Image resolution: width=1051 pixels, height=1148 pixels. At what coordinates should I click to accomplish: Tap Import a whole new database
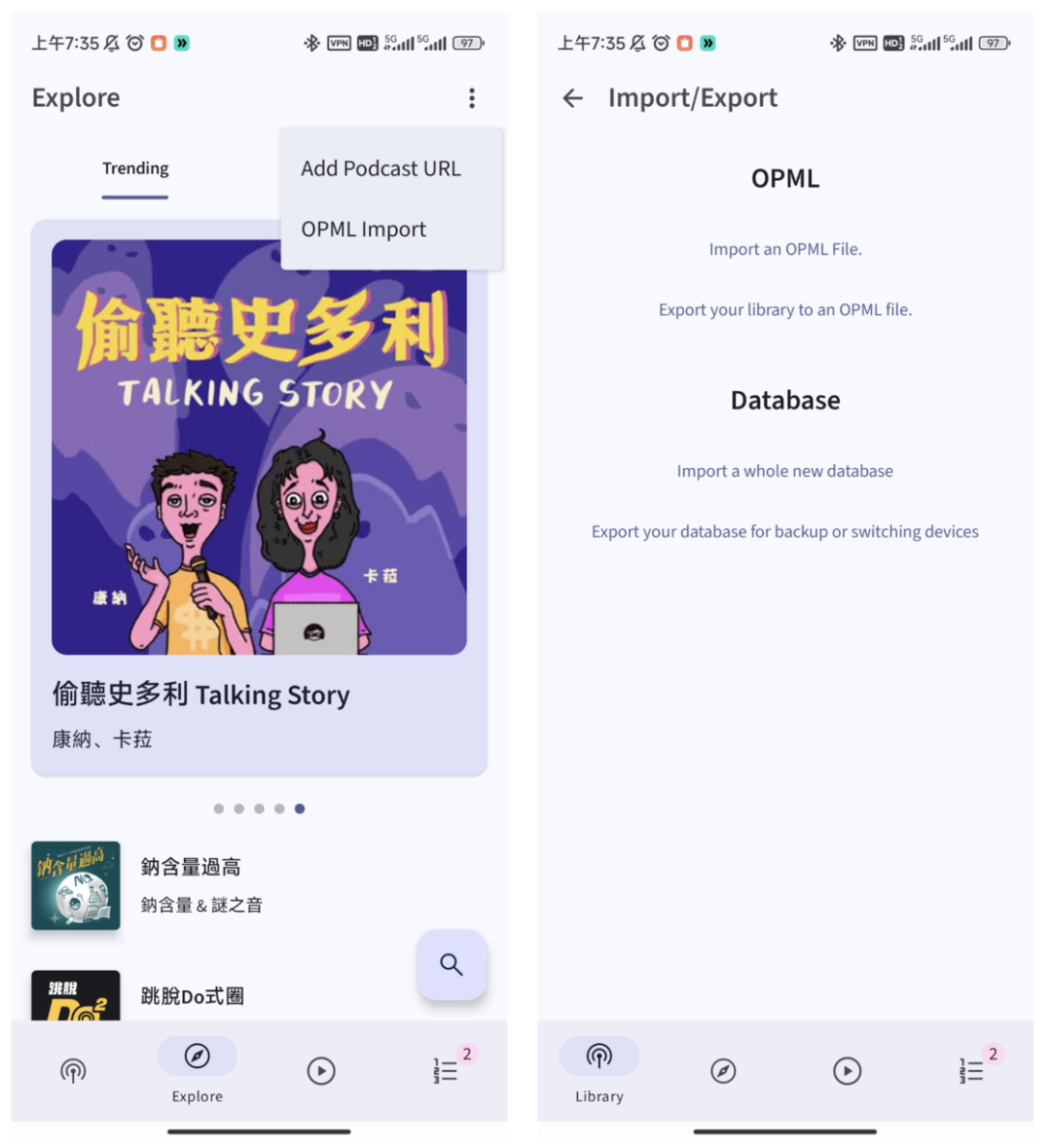tap(785, 471)
